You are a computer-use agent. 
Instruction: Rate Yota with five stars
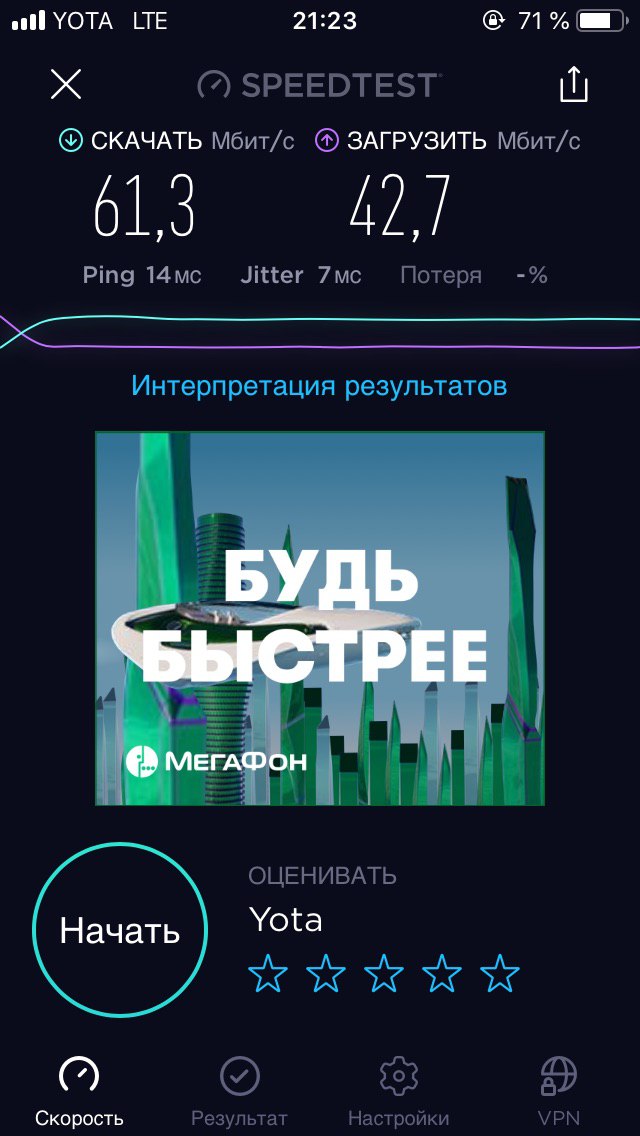(500, 972)
